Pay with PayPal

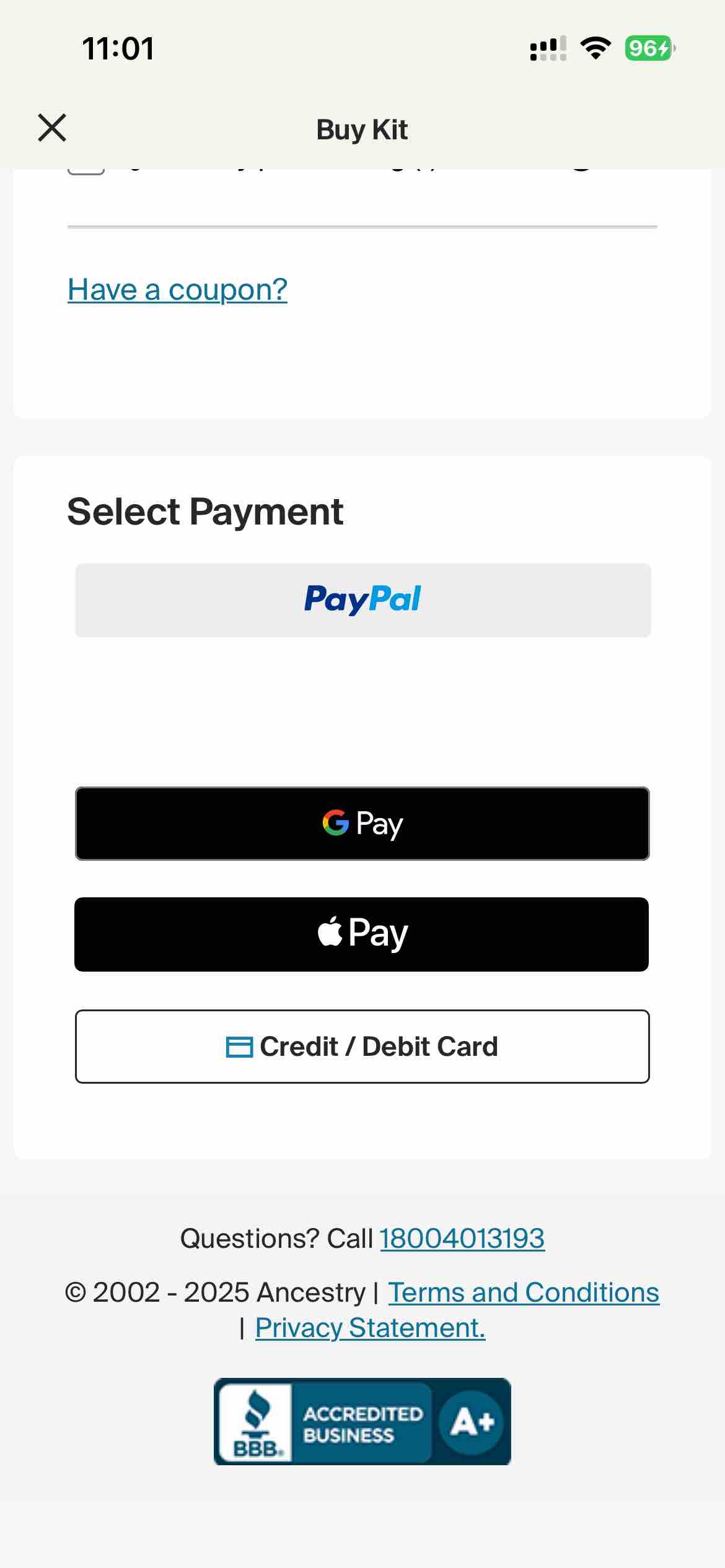(x=362, y=600)
